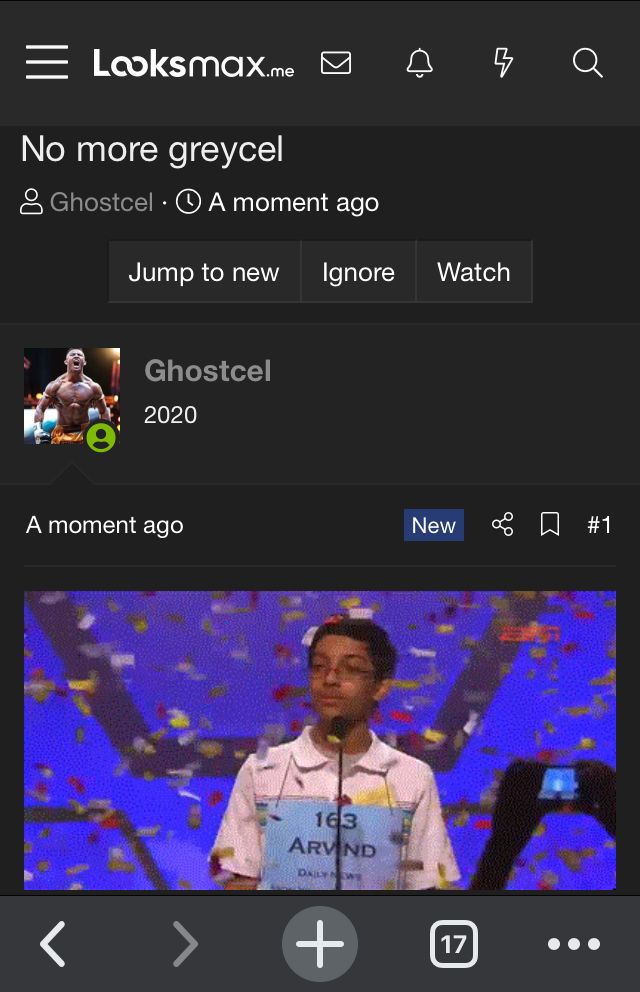Viewport: 640px width, 992px height.
Task: Watch this thread
Action: [474, 272]
